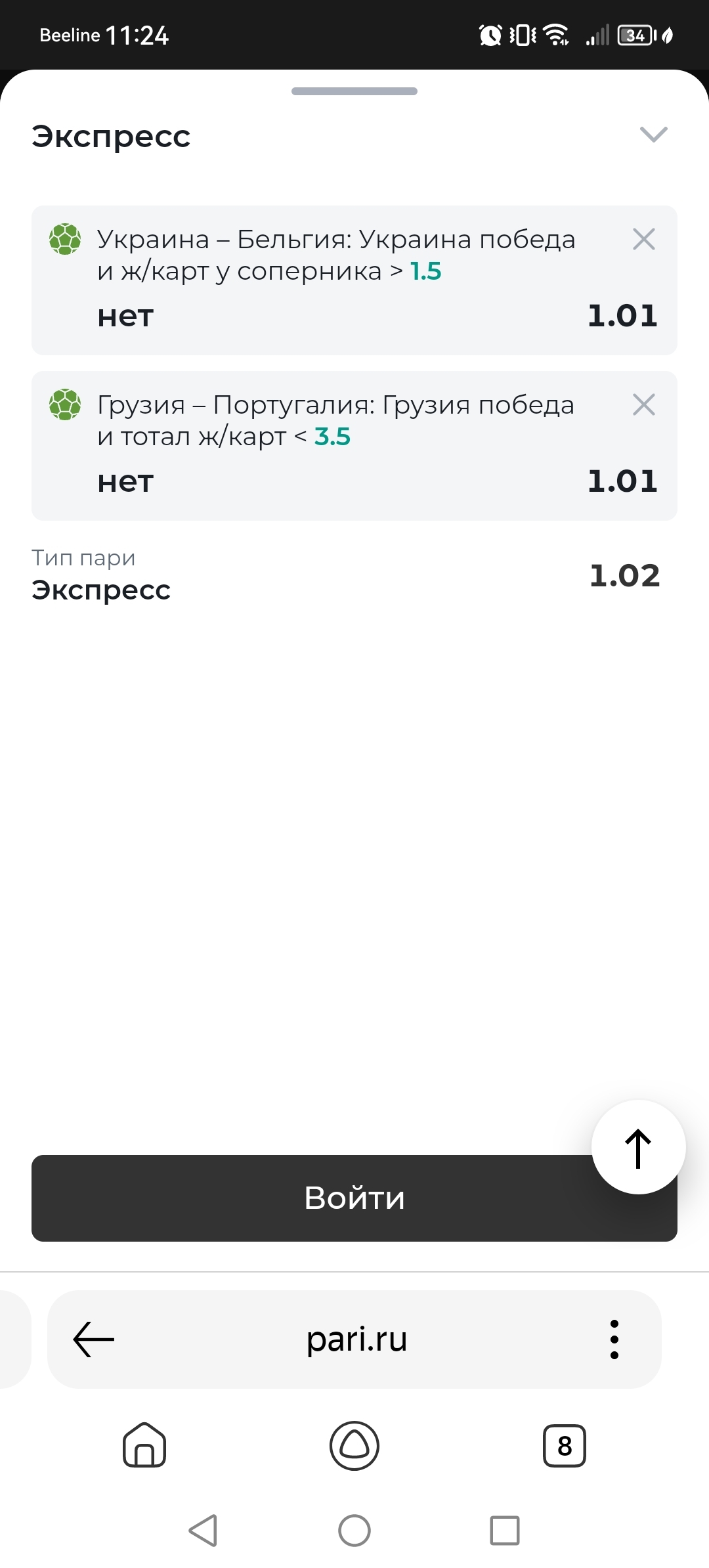Tap the scroll-to-top arrow button
This screenshot has width=709, height=1568.
pyautogui.click(x=638, y=1147)
